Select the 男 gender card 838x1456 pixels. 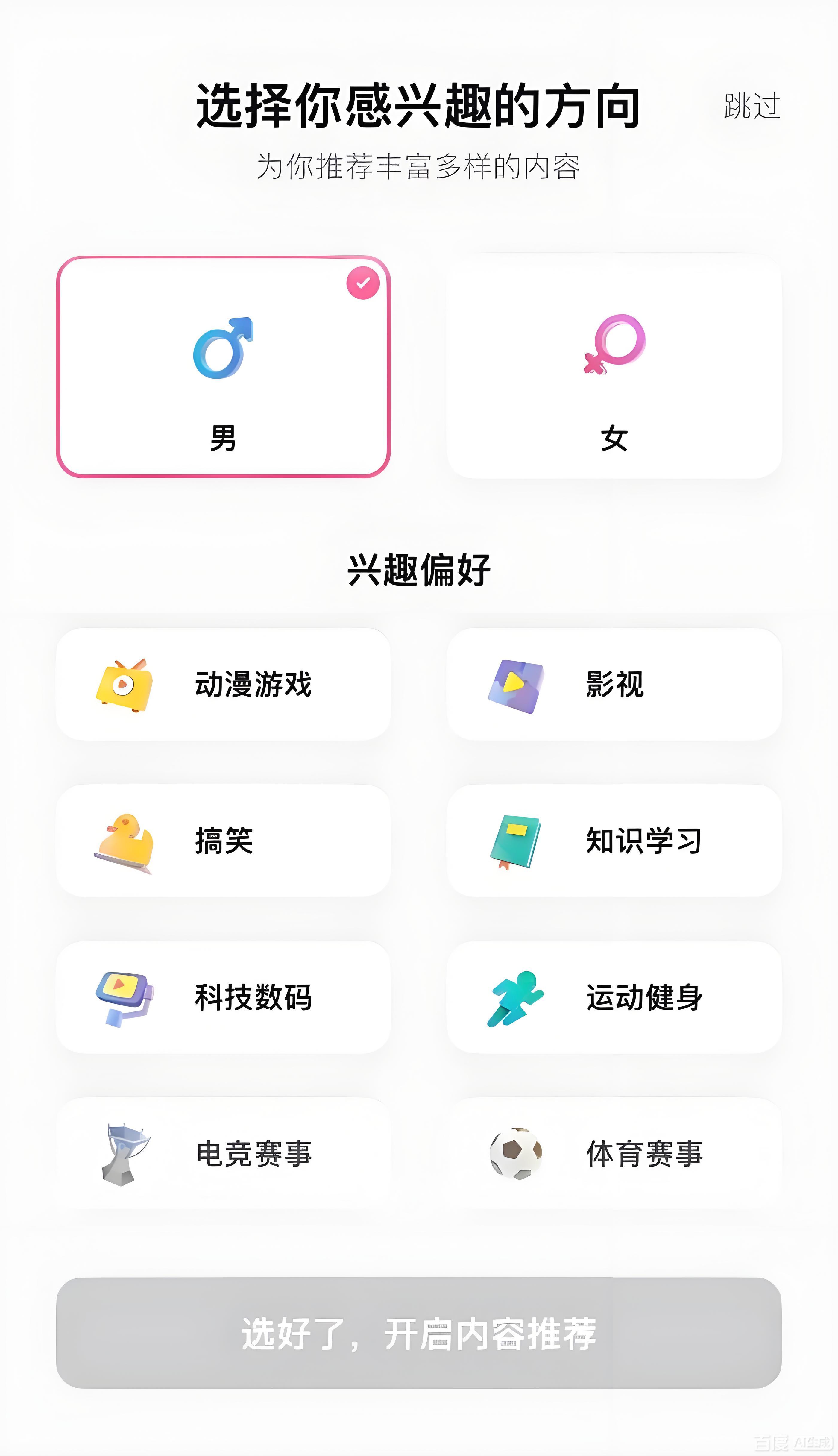(223, 367)
